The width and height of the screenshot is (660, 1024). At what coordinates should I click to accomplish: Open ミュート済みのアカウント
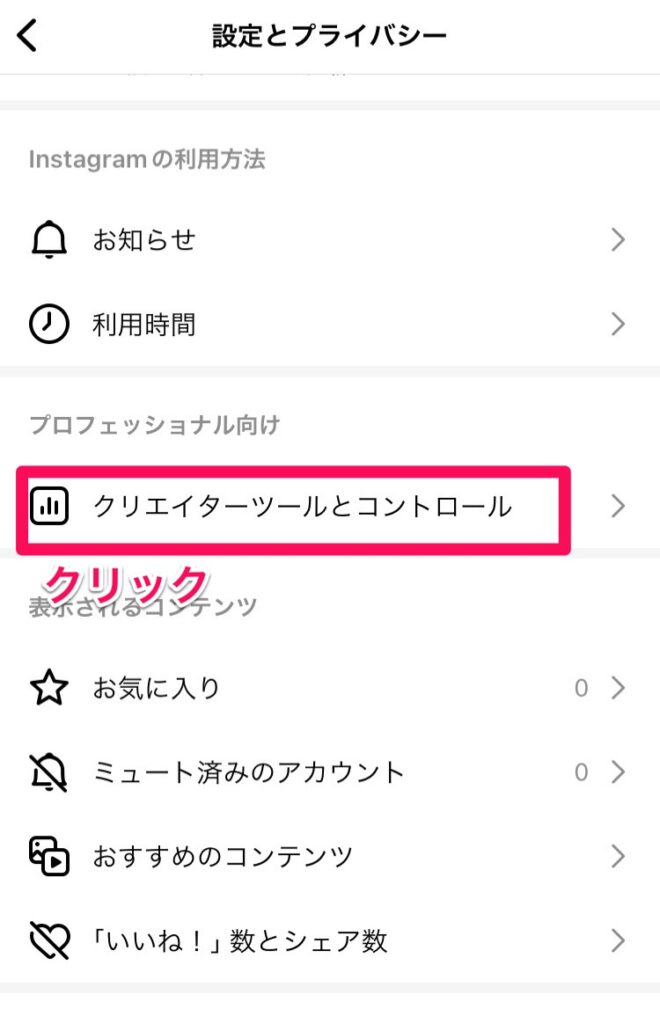[x=330, y=772]
